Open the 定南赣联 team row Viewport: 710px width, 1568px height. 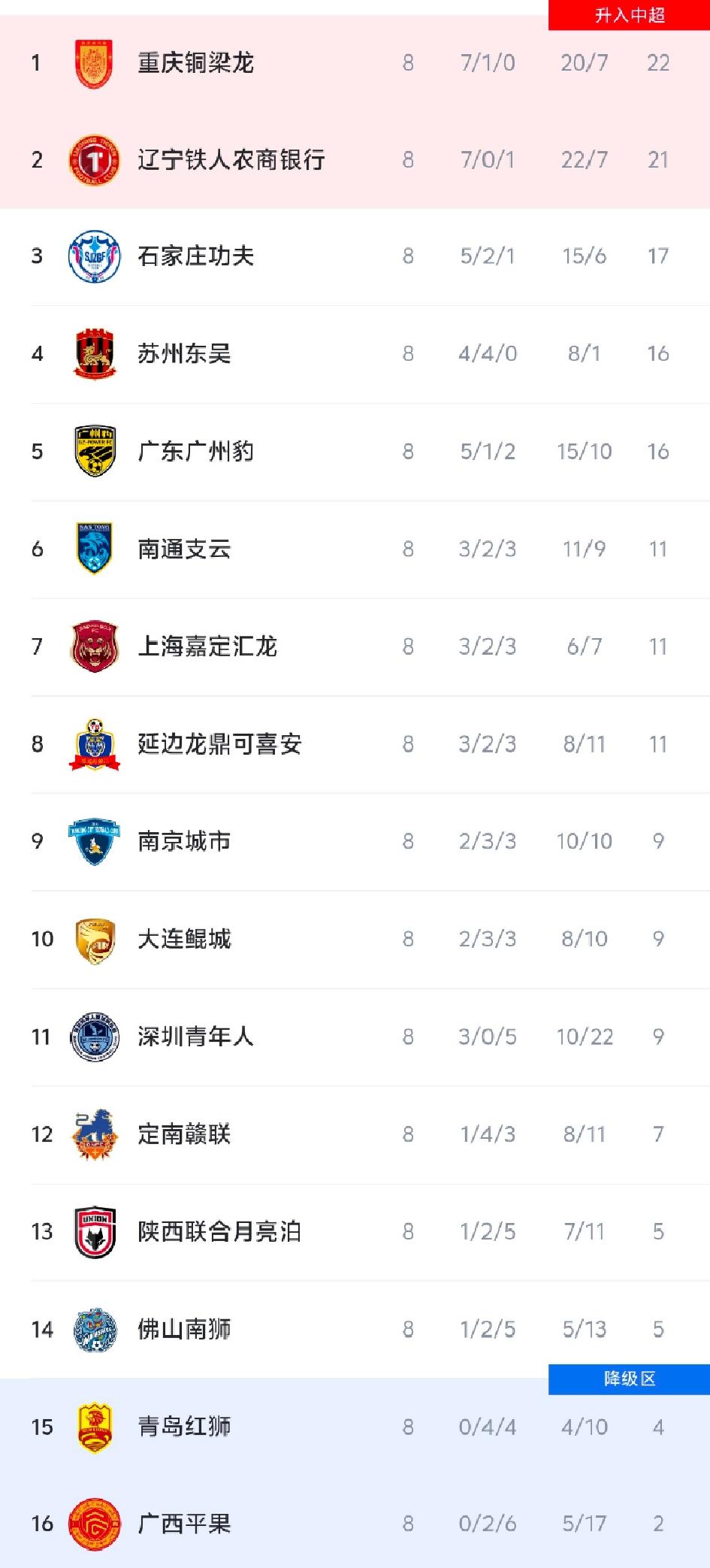click(355, 1135)
